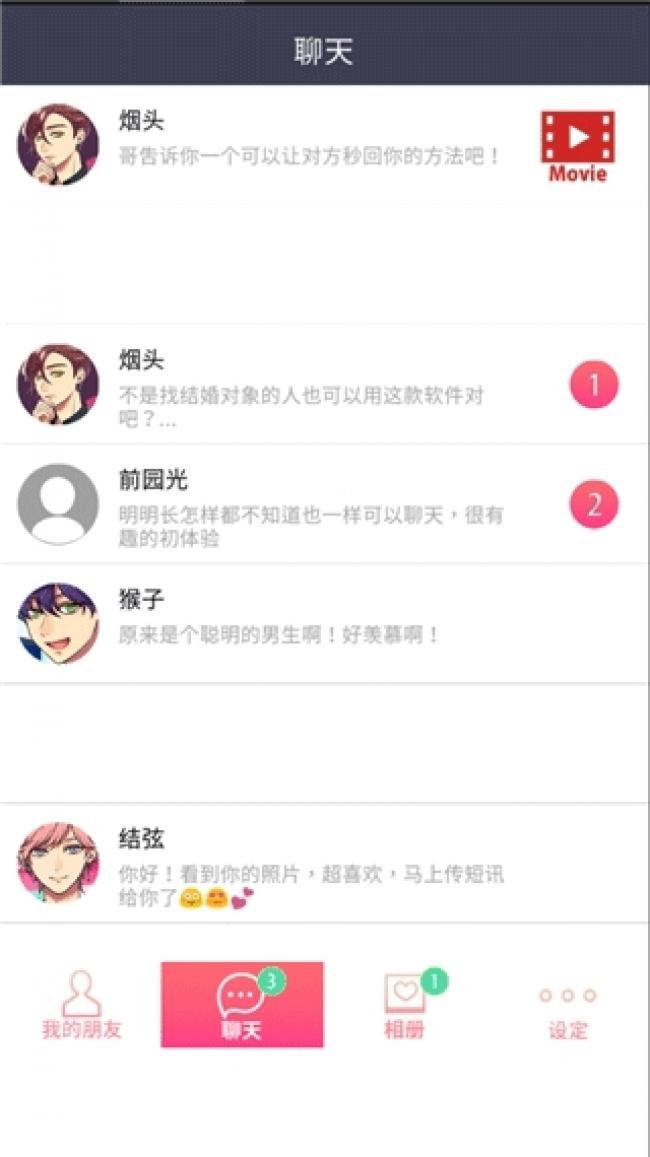
Task: Open the chat with 结弦
Action: (x=300, y=863)
